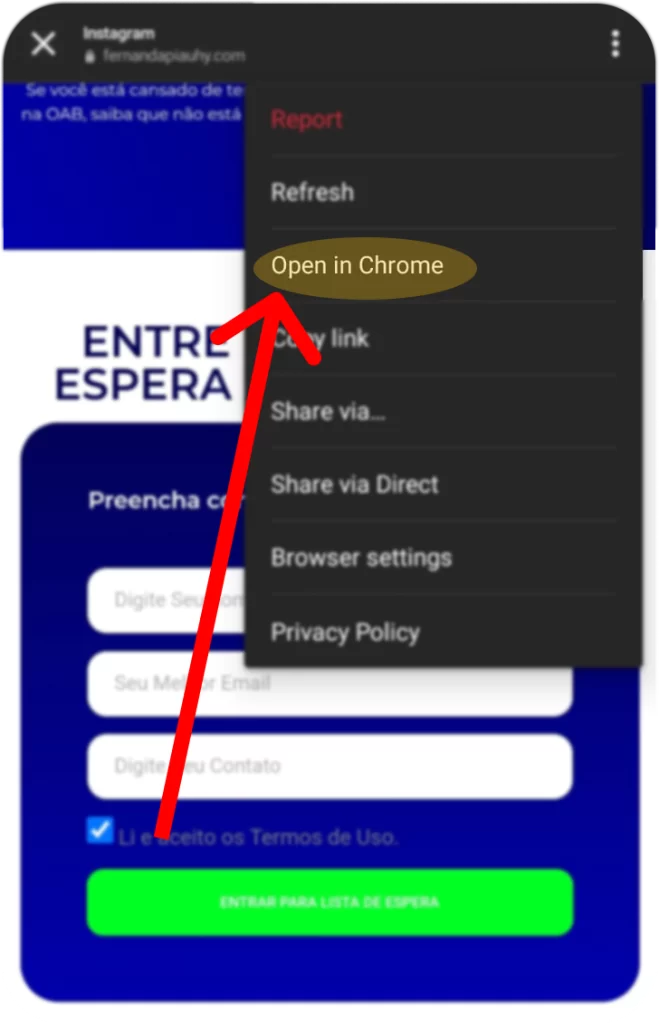659x1024 pixels.
Task: Select Report from the menu
Action: [307, 120]
